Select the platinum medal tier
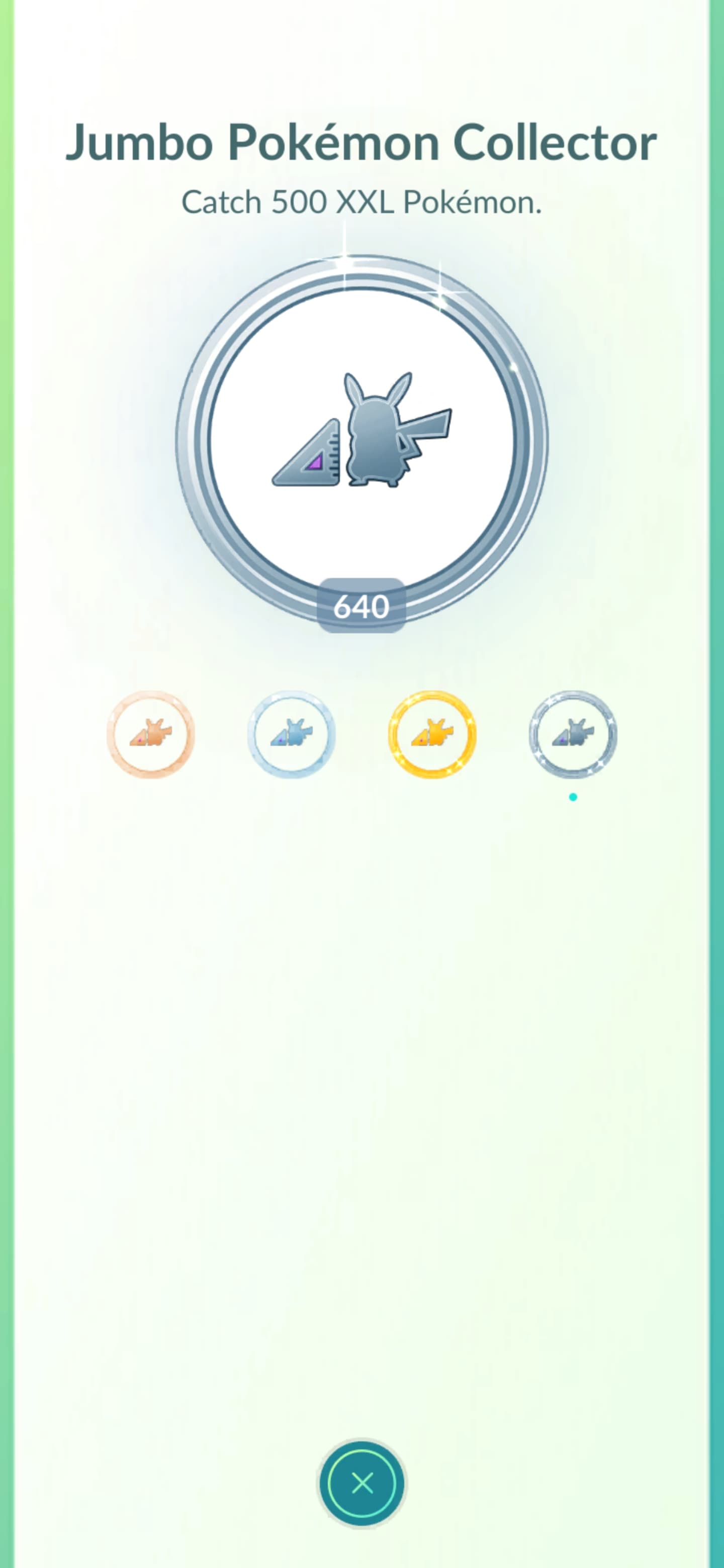This screenshot has width=724, height=1568. (572, 735)
